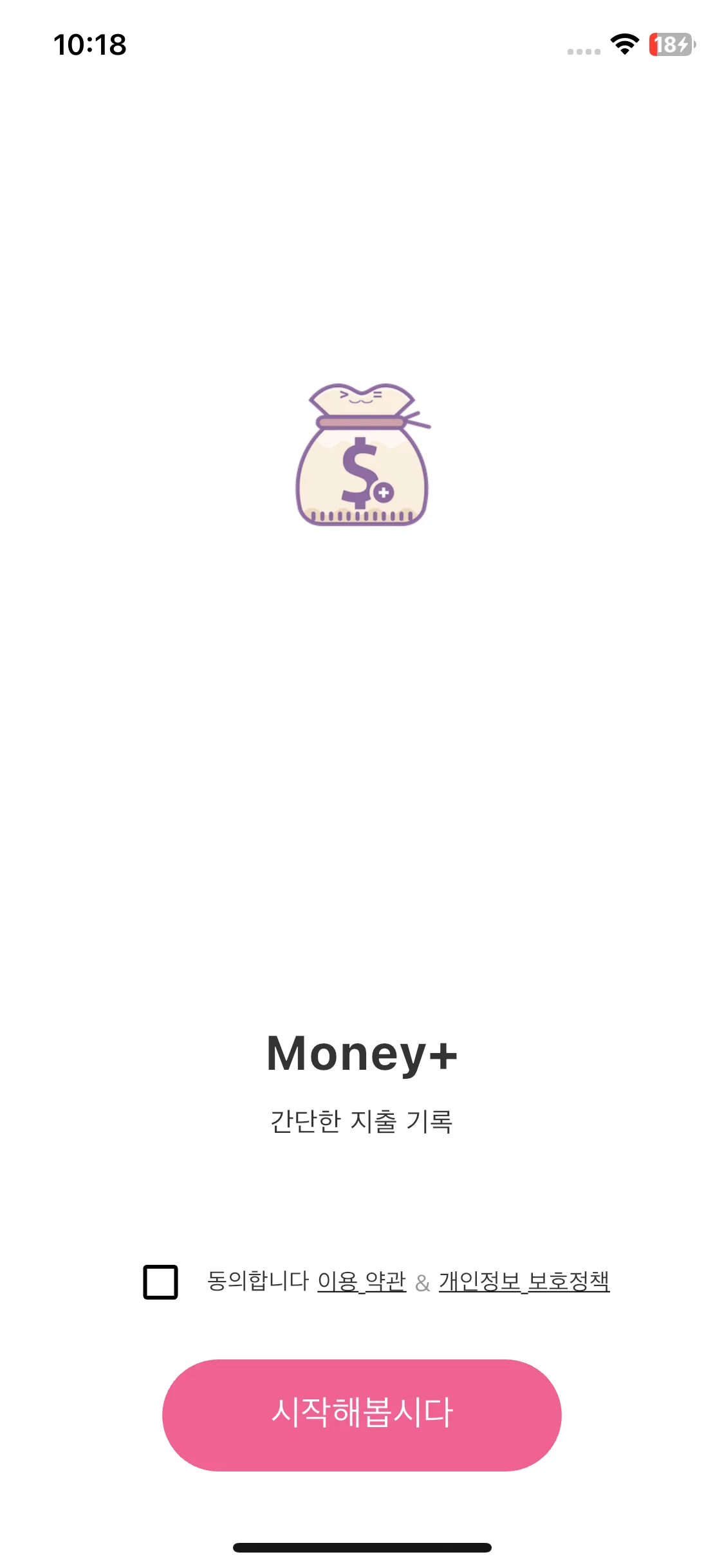Tap the 시작해봅시다 button
The height and width of the screenshot is (1568, 724).
pos(362,1415)
